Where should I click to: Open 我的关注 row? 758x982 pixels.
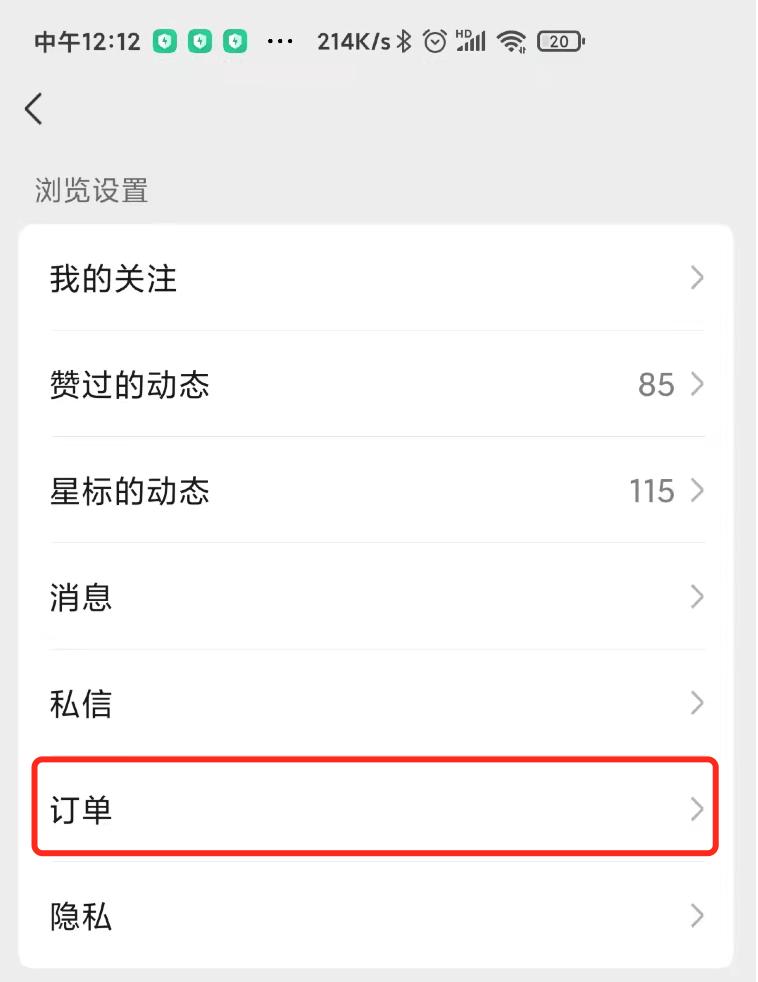pyautogui.click(x=376, y=278)
